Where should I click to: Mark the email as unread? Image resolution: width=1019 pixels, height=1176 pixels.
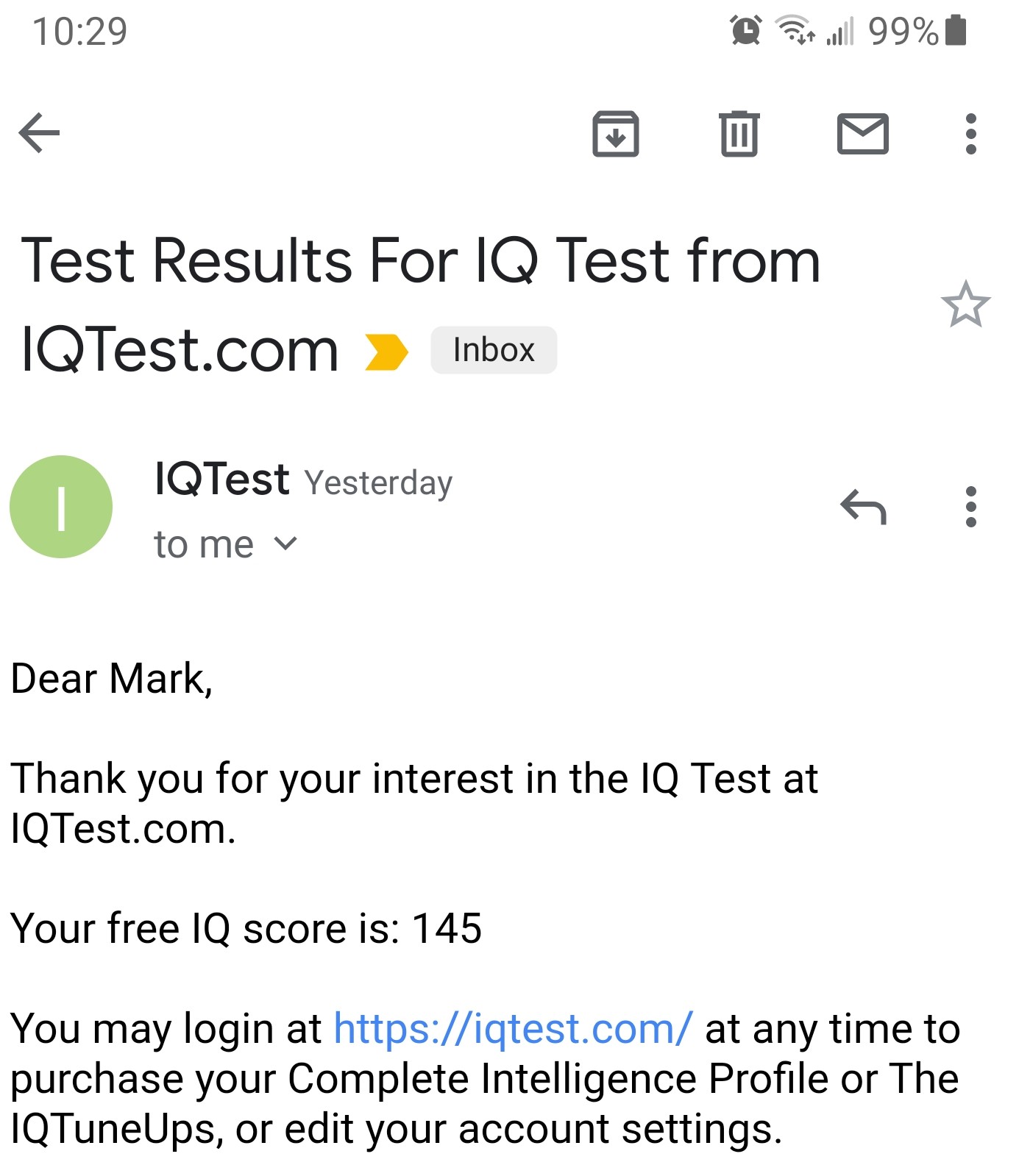(x=862, y=134)
